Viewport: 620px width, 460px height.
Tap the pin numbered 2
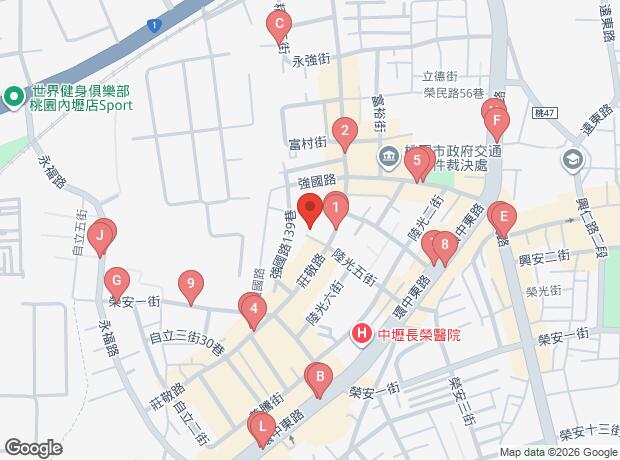345,131
